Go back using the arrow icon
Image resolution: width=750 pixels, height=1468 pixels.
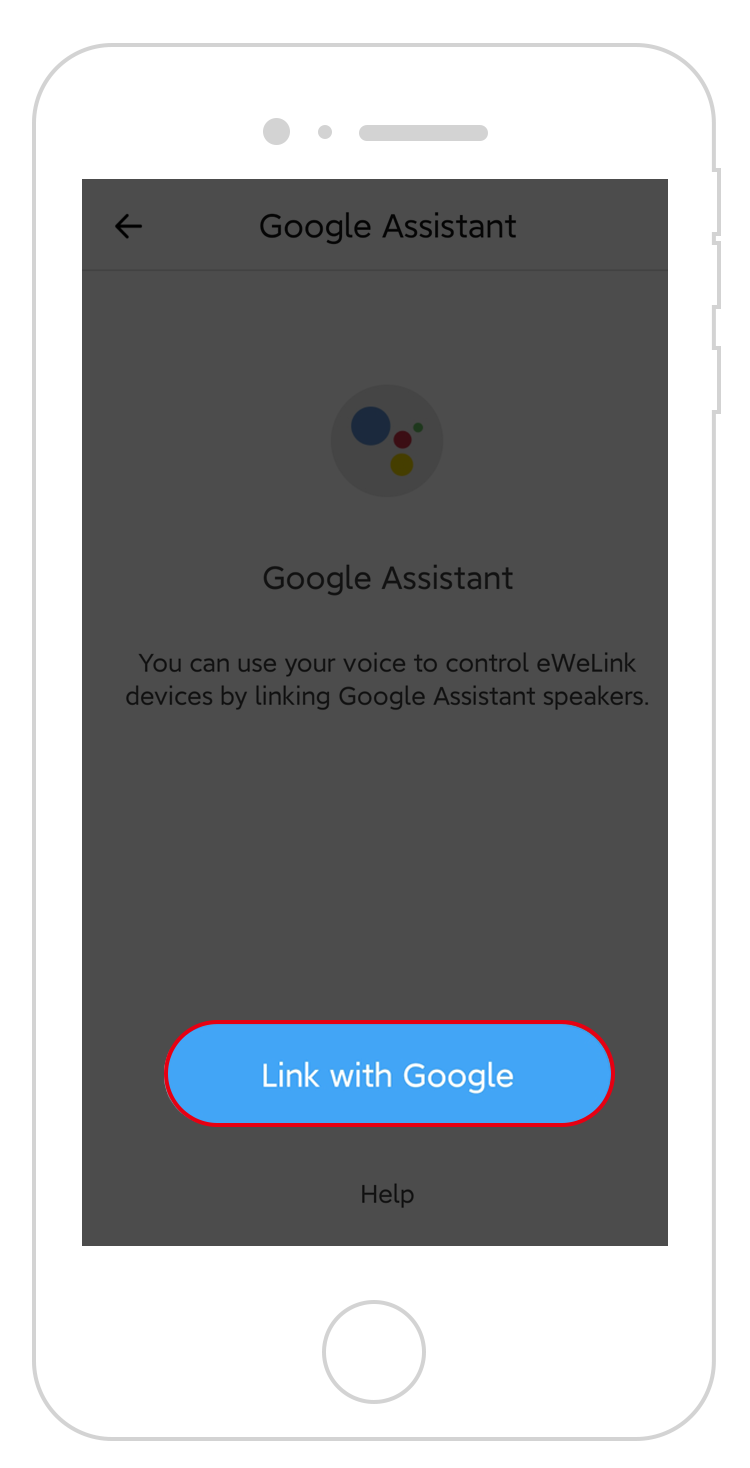click(x=128, y=227)
